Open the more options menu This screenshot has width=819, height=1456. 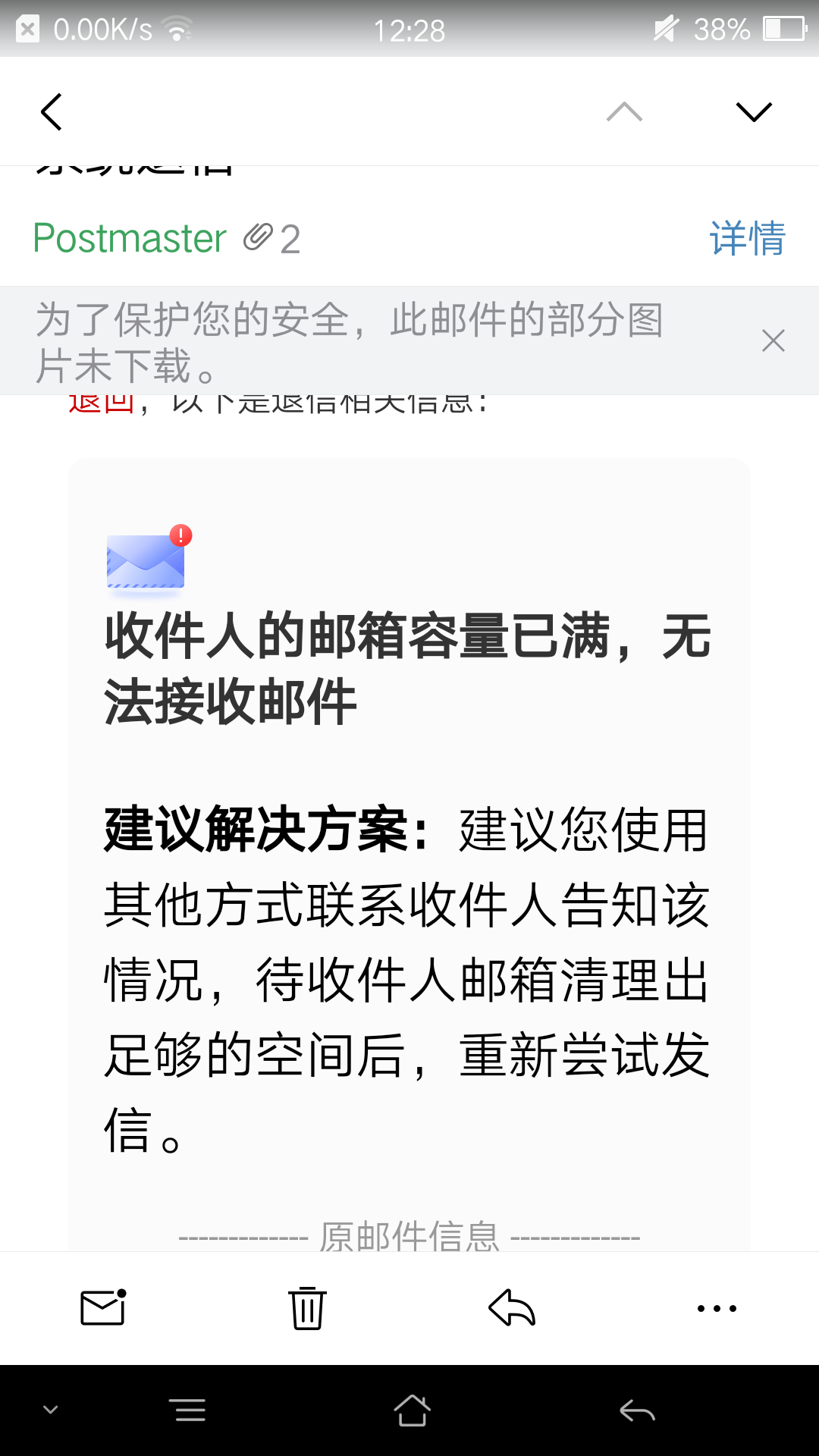coord(717,1308)
